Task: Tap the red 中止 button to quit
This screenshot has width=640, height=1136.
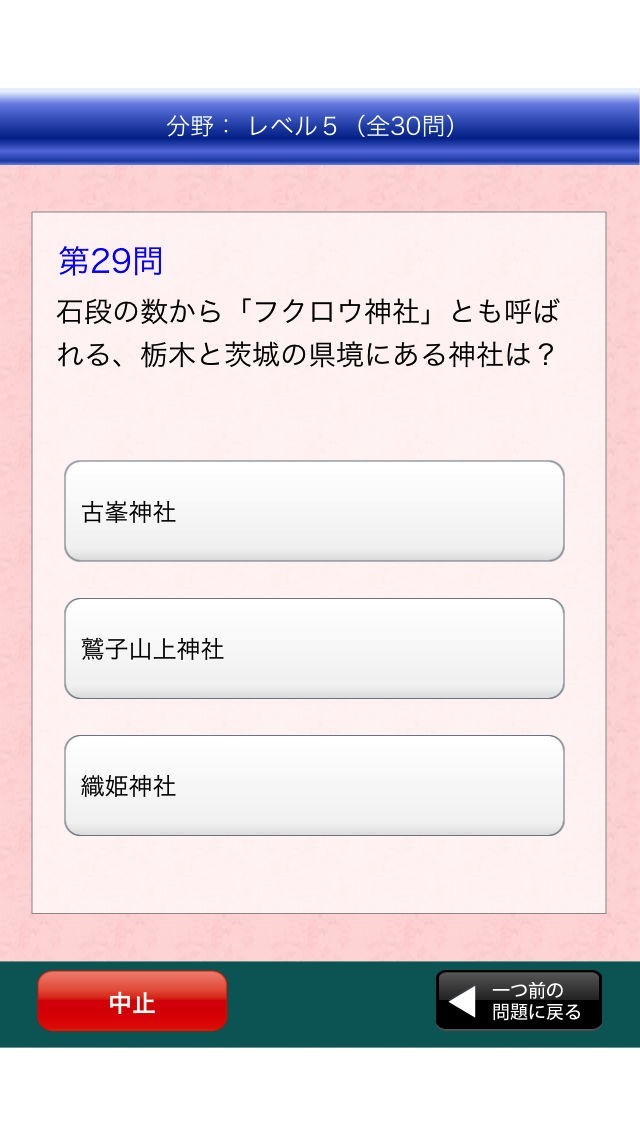Action: point(132,1000)
